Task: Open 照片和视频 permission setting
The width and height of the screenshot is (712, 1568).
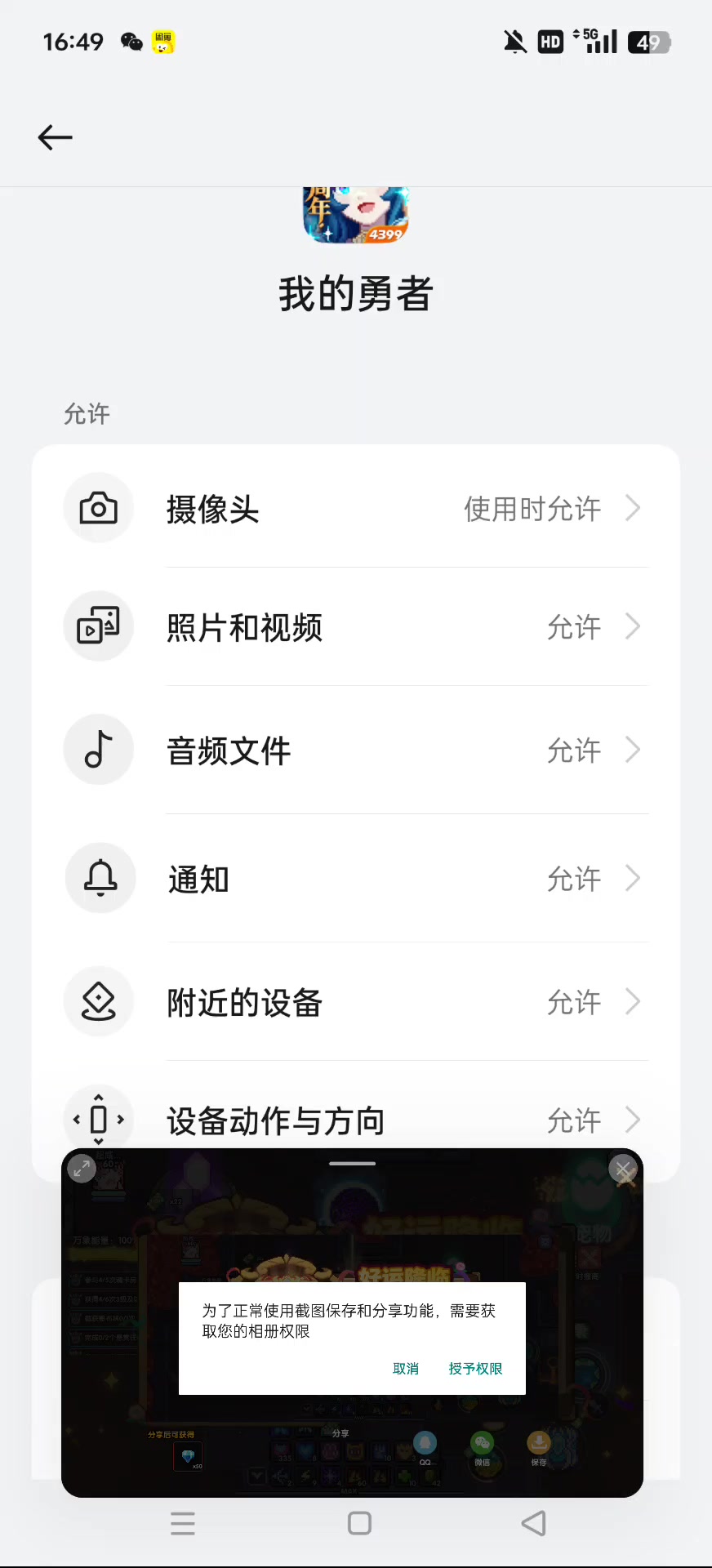Action: 356,627
